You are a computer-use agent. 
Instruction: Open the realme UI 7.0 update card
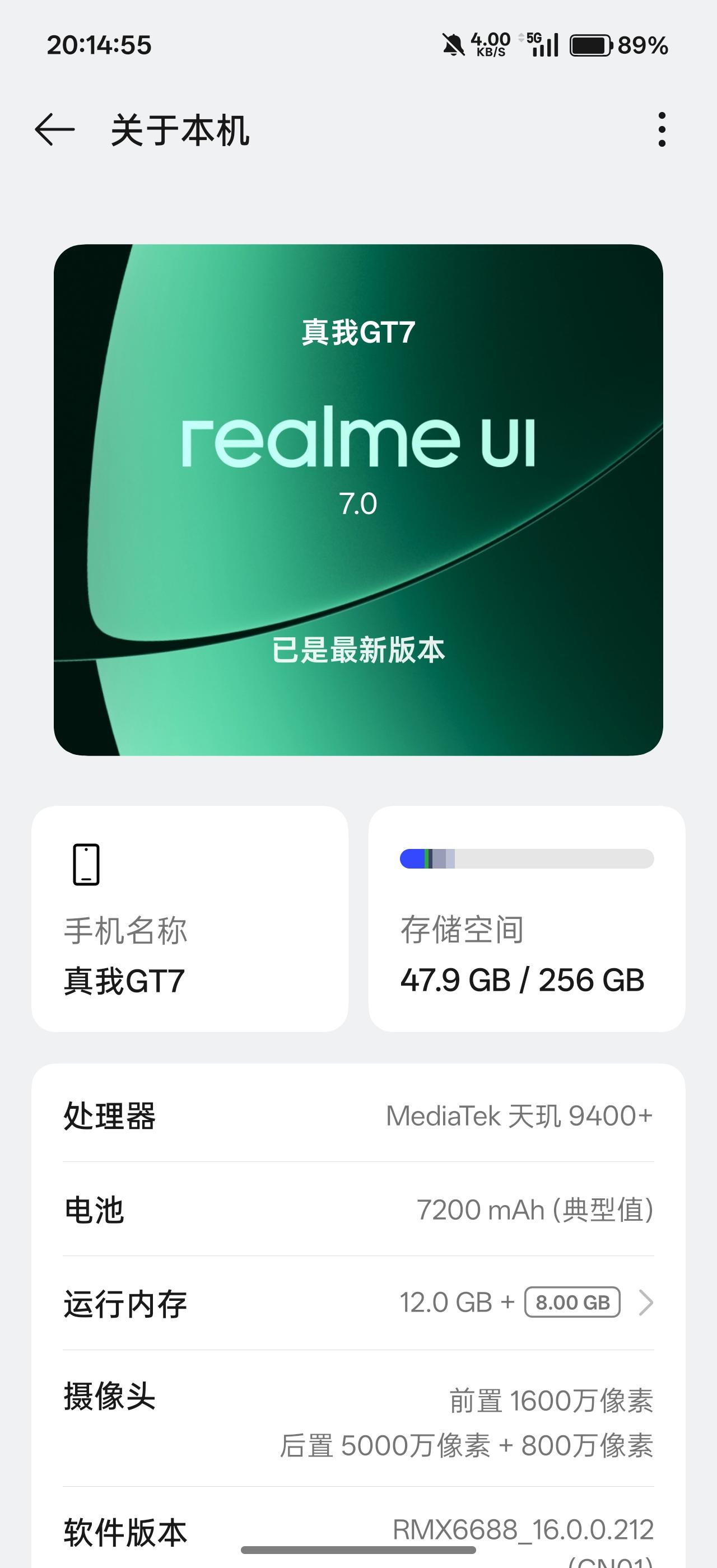358,500
